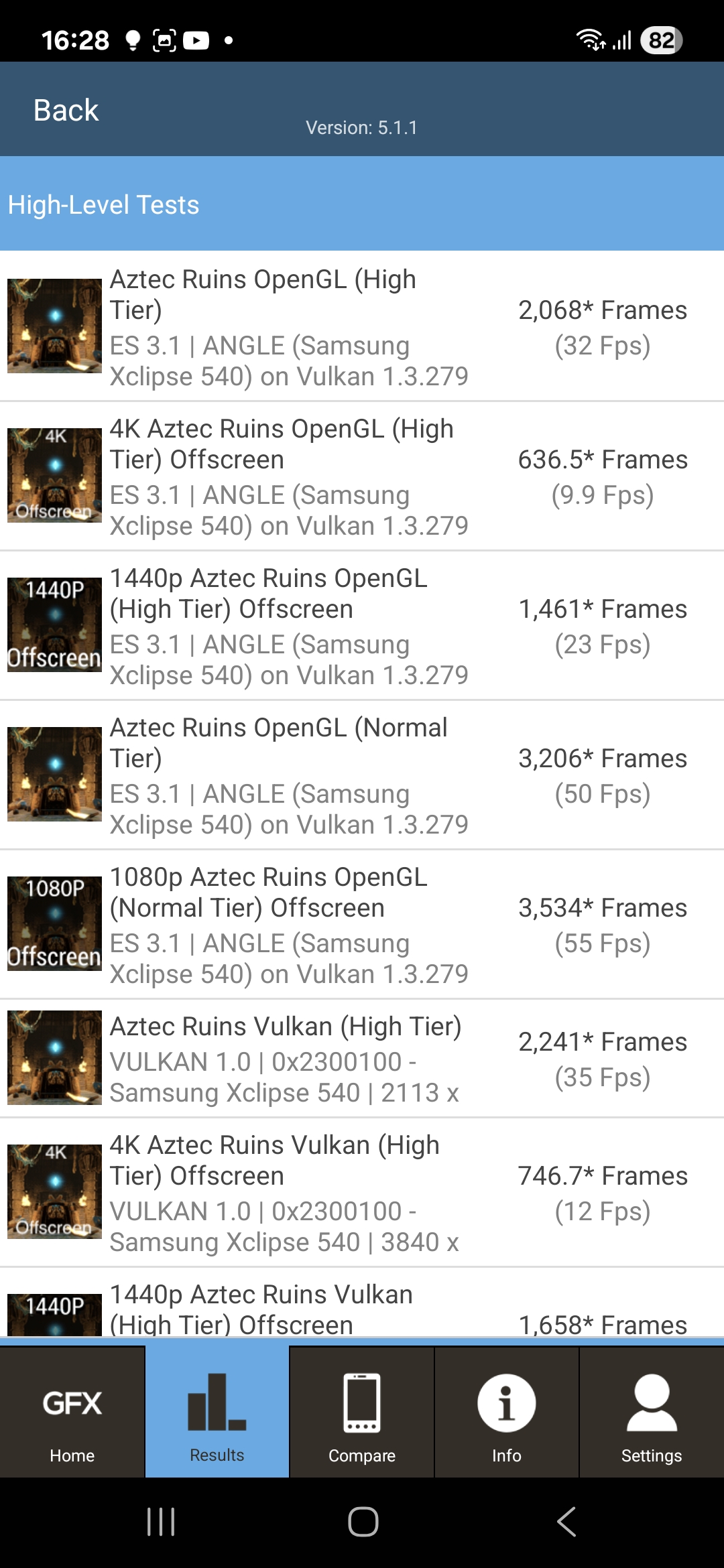Tap the system home button

coord(363,1521)
